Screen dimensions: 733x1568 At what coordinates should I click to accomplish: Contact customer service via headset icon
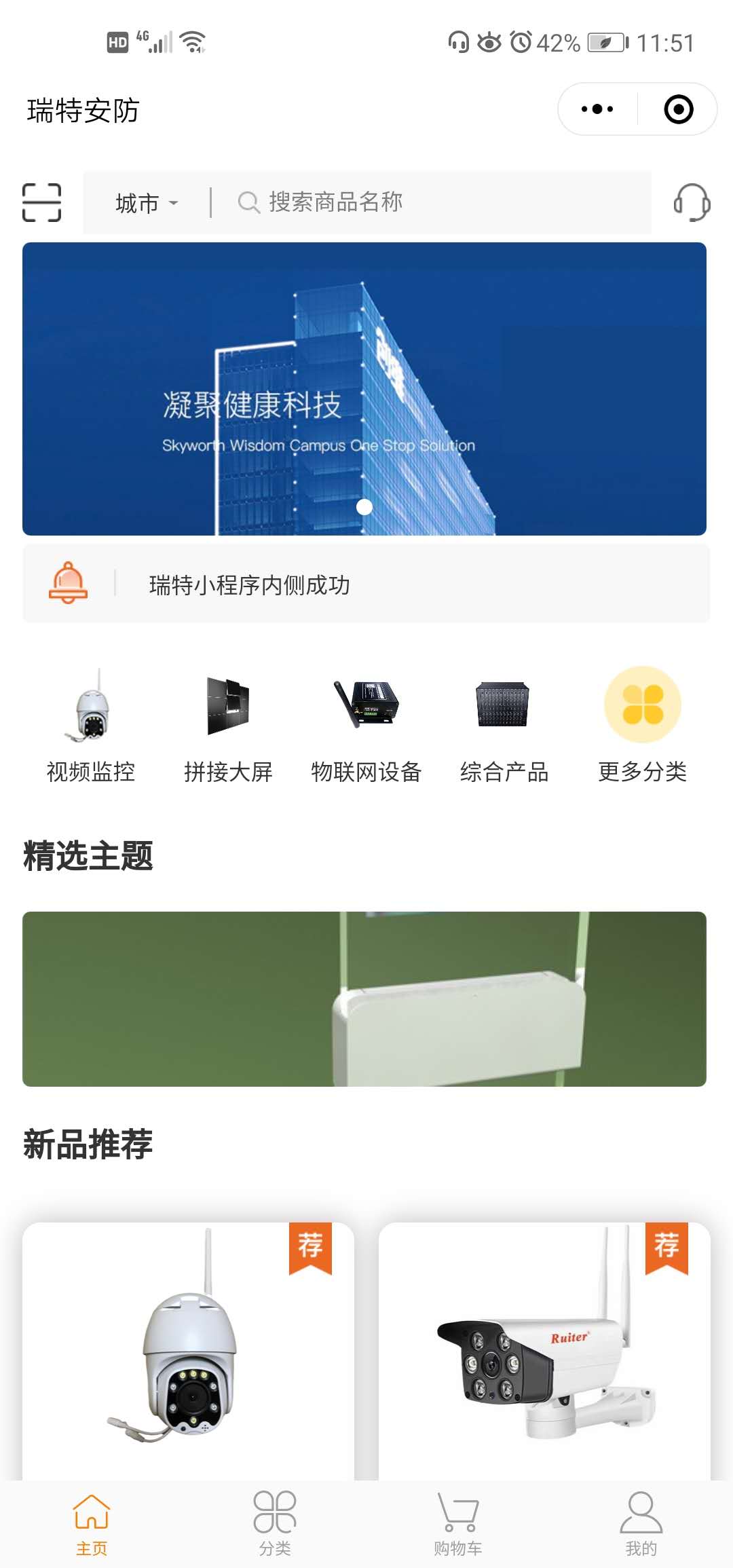pos(691,202)
